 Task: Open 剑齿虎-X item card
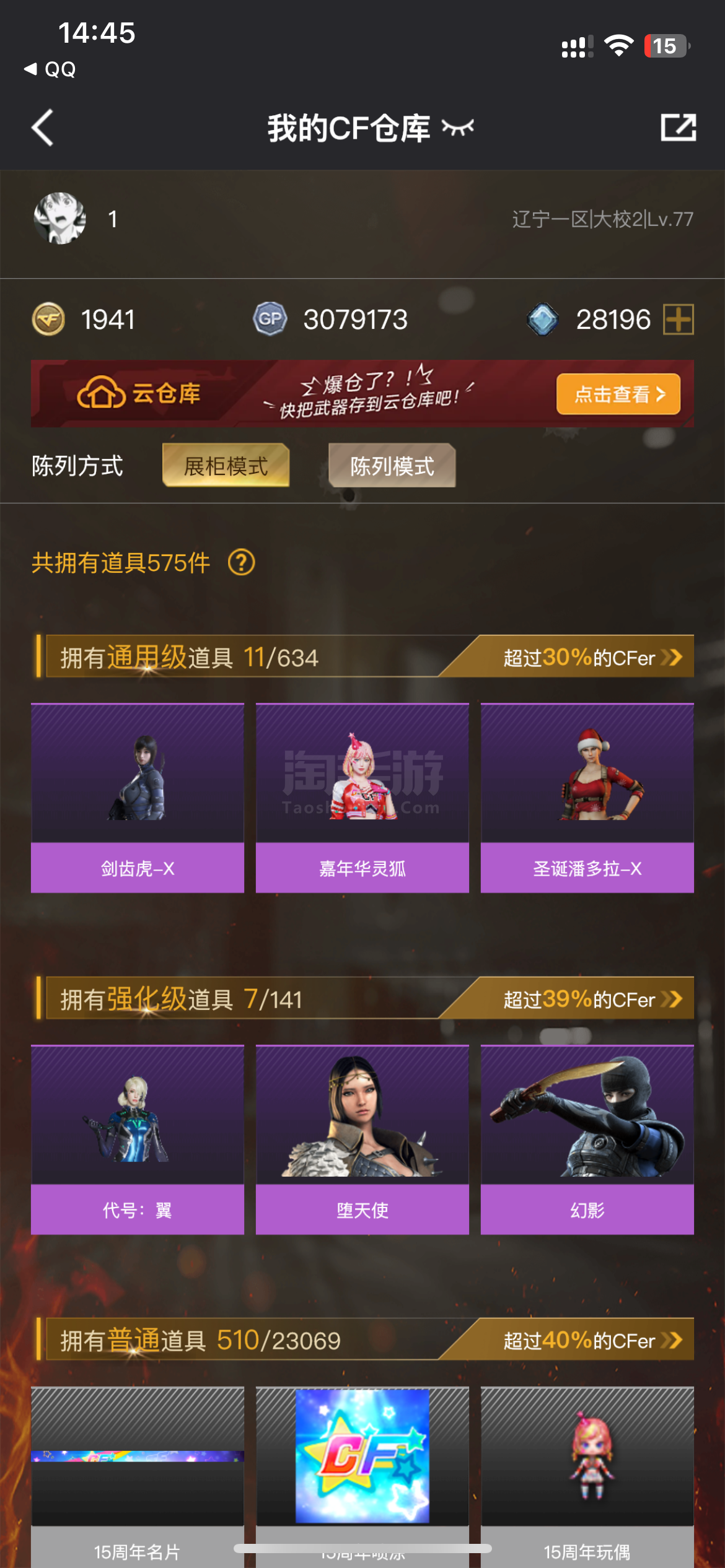point(138,798)
